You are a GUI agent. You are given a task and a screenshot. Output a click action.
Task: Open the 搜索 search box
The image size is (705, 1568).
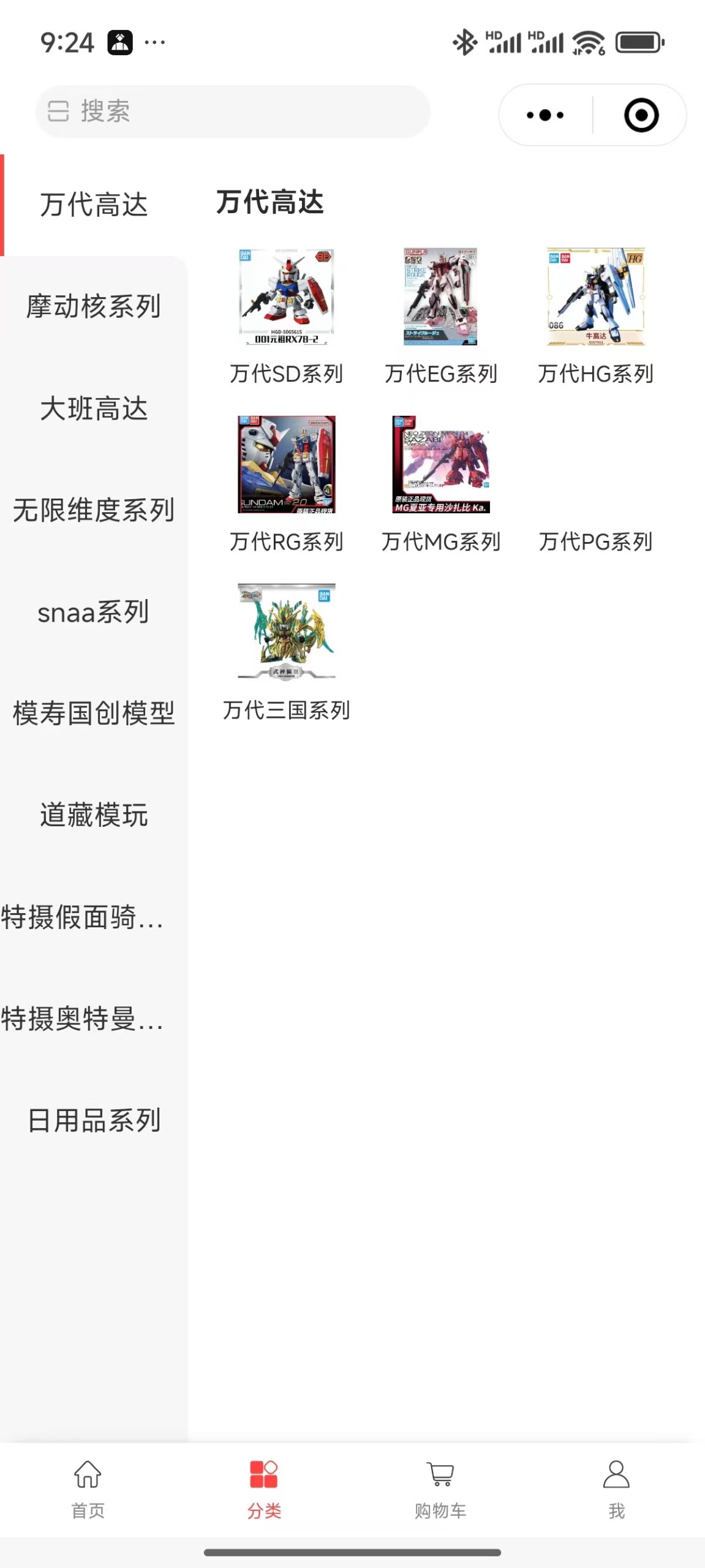pos(233,111)
